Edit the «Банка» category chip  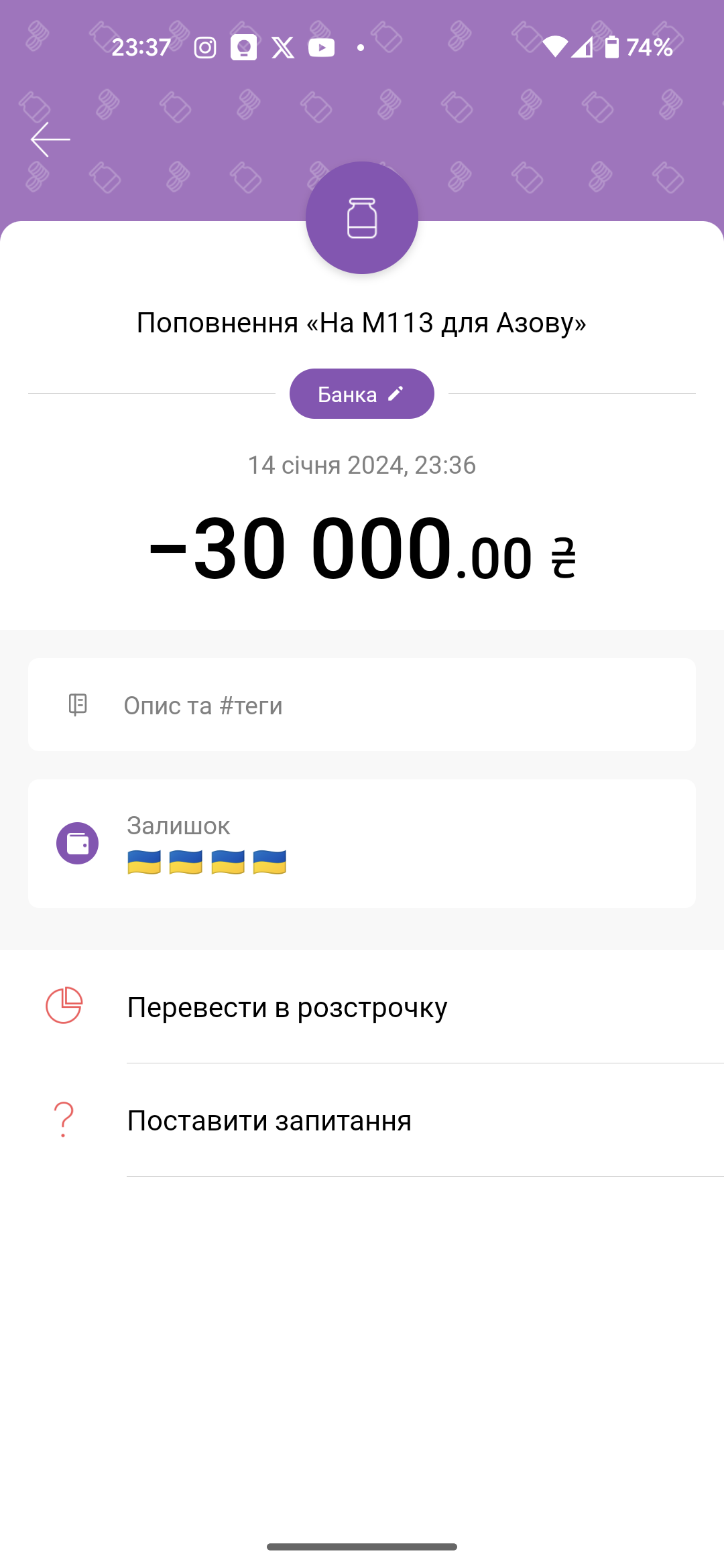[x=362, y=394]
